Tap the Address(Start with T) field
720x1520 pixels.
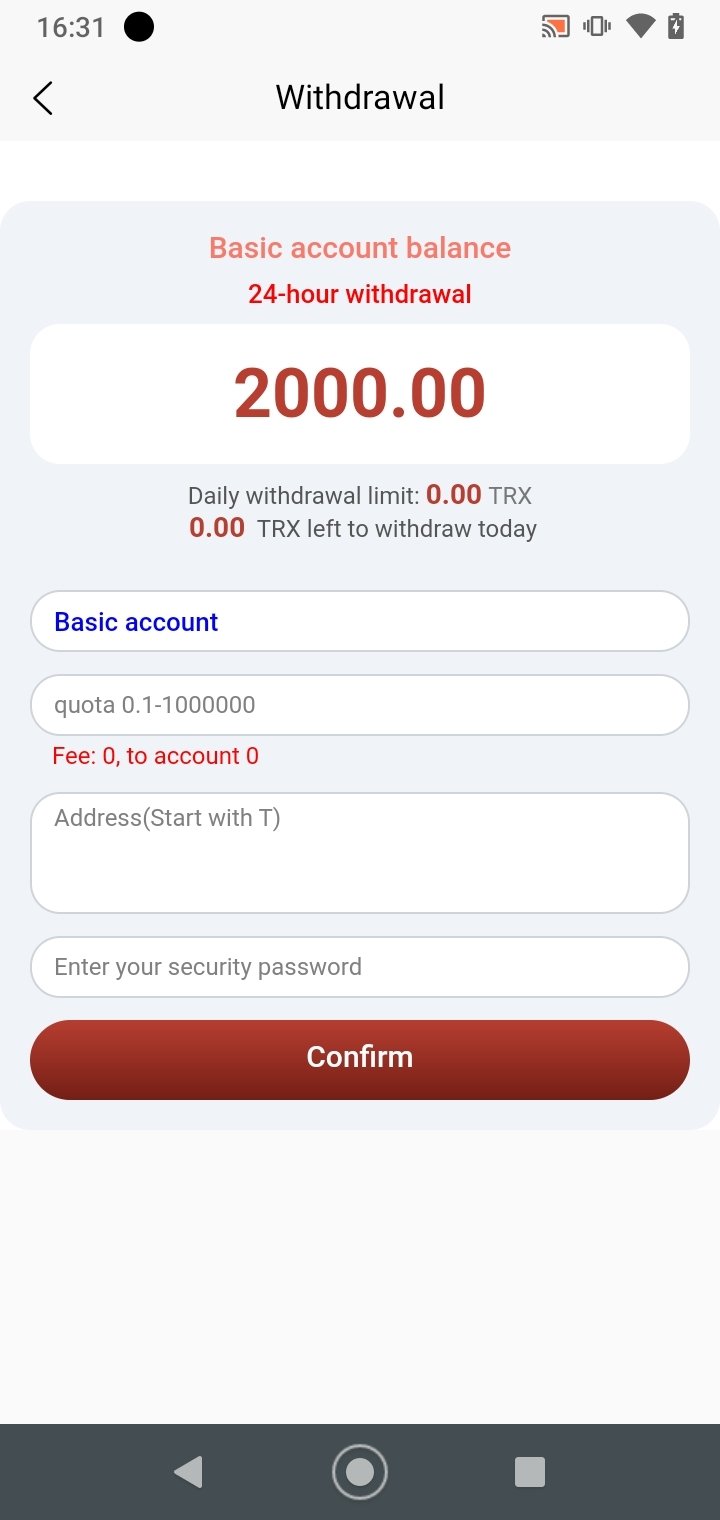360,852
